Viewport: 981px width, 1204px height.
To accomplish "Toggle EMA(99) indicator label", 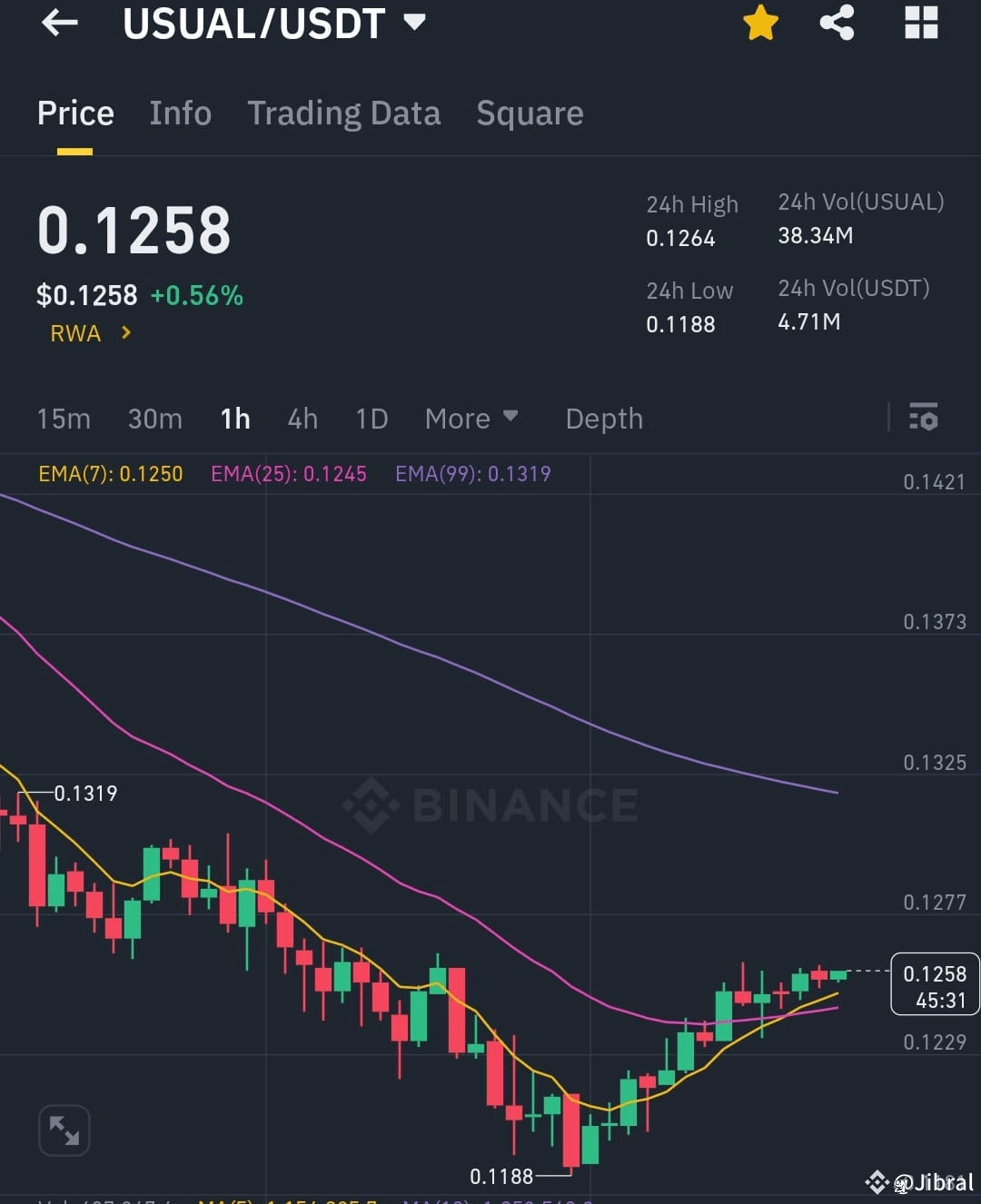I will pyautogui.click(x=472, y=473).
